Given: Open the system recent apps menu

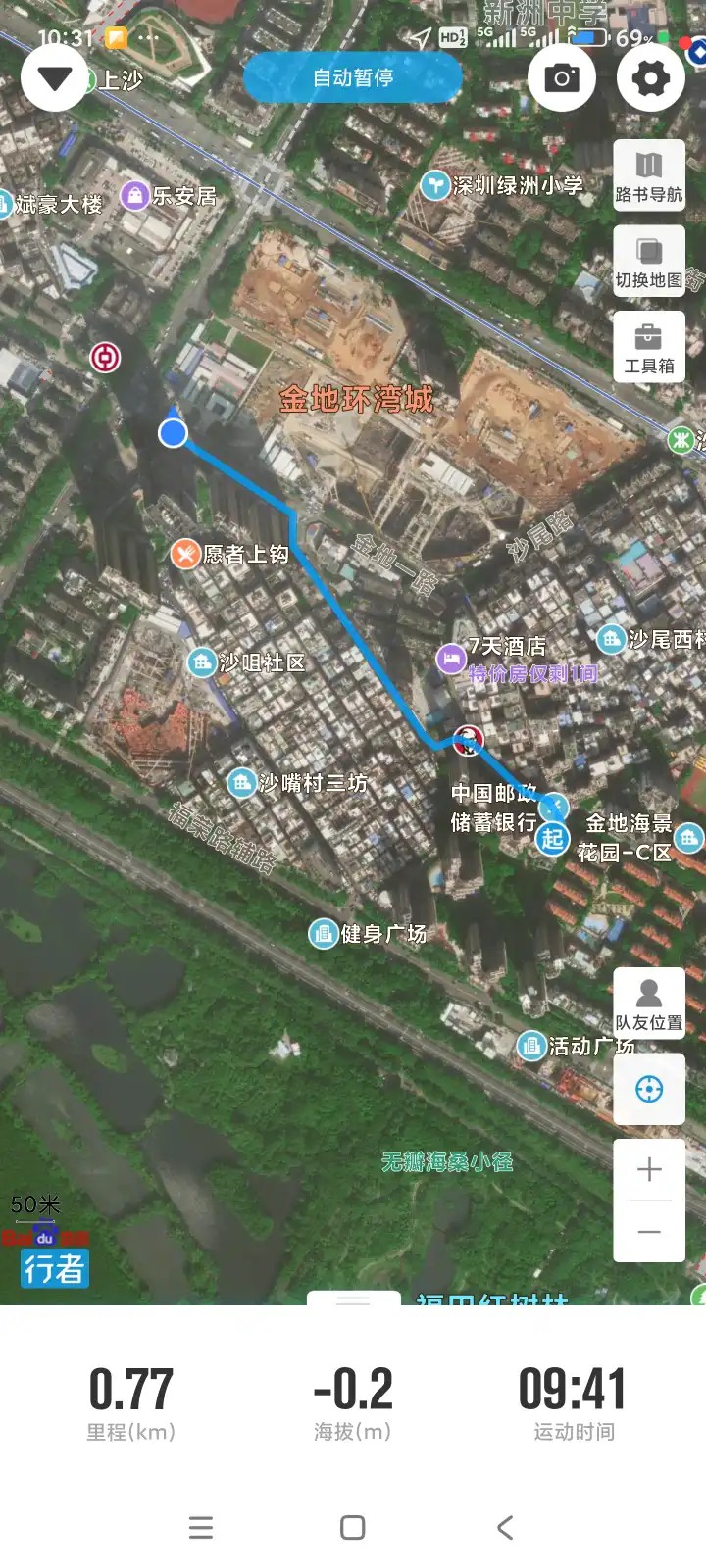Looking at the screenshot, I should [201, 1527].
